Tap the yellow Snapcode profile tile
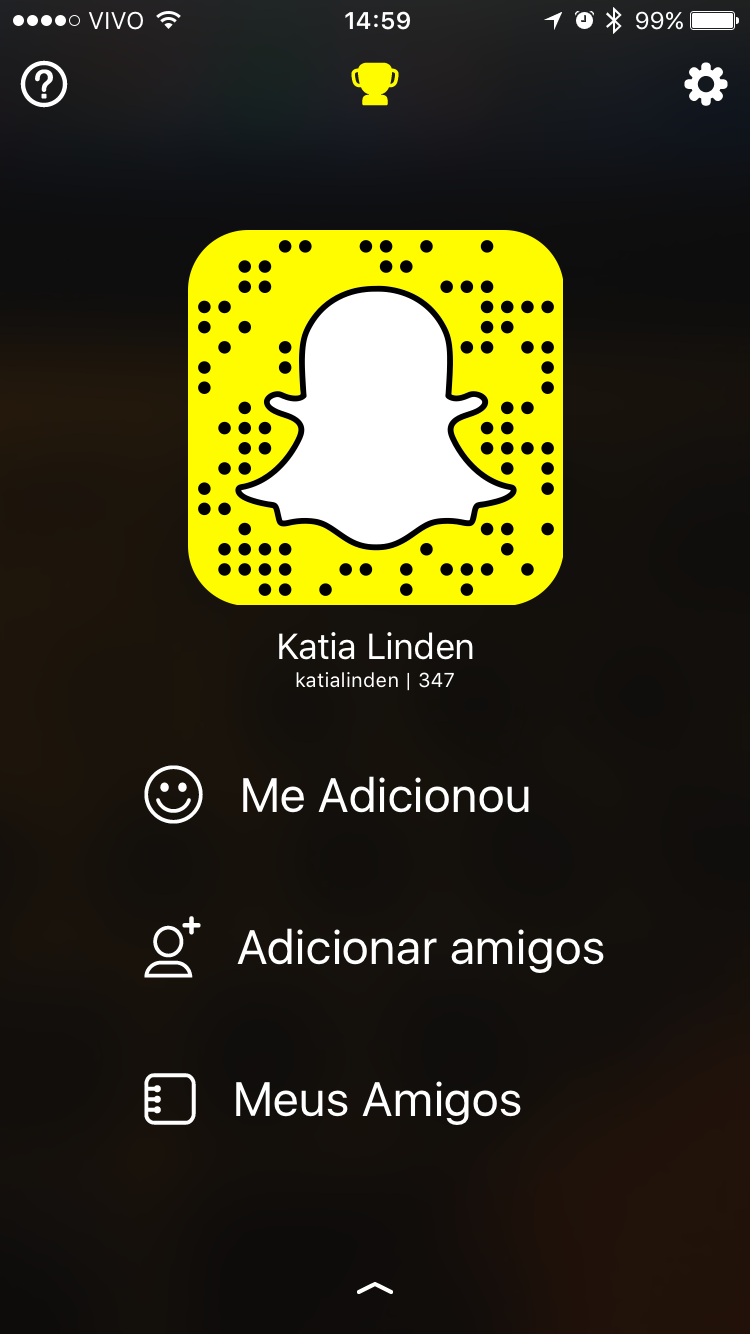750x1334 pixels. 375,417
